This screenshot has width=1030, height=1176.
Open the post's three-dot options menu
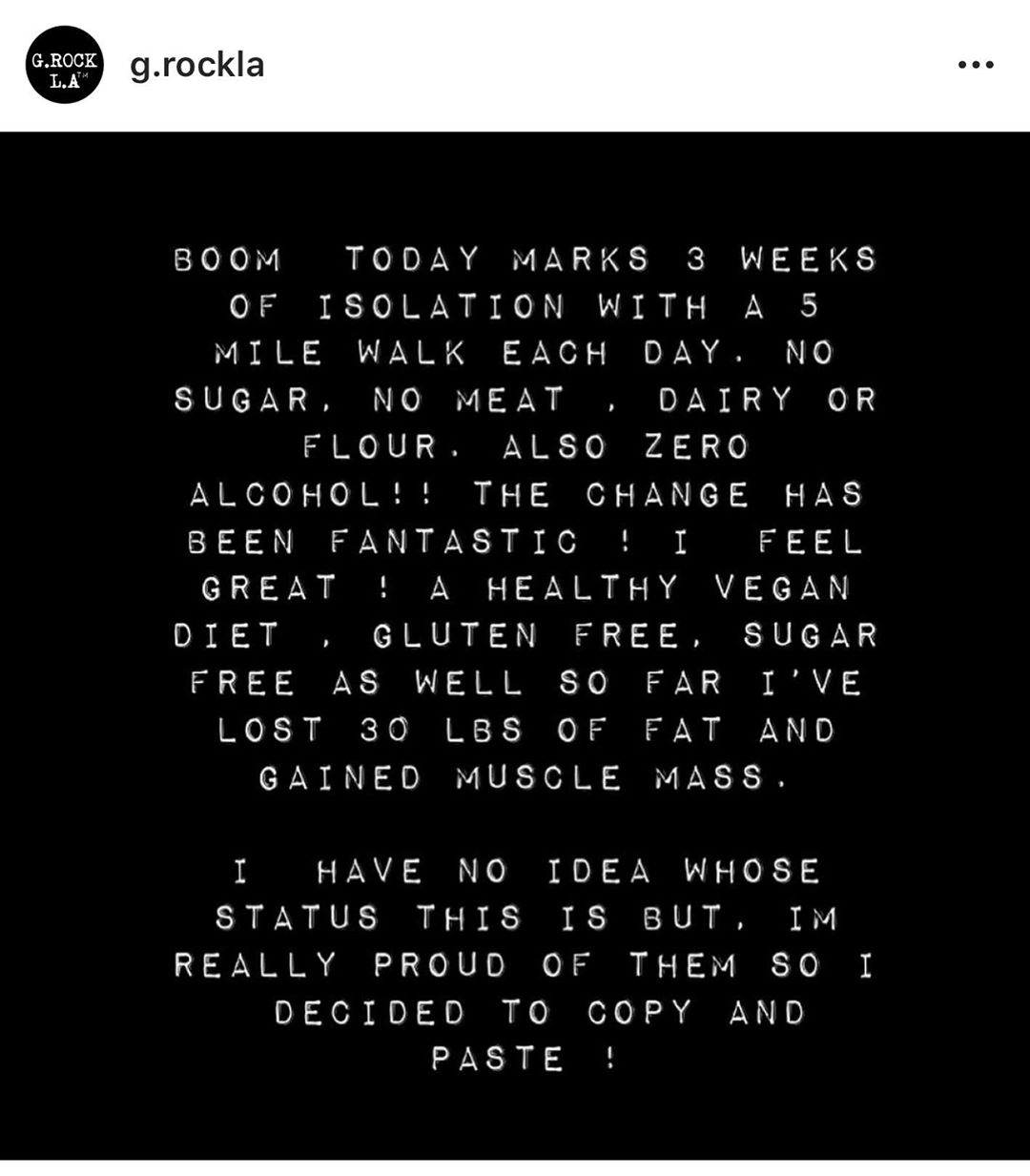tap(975, 65)
